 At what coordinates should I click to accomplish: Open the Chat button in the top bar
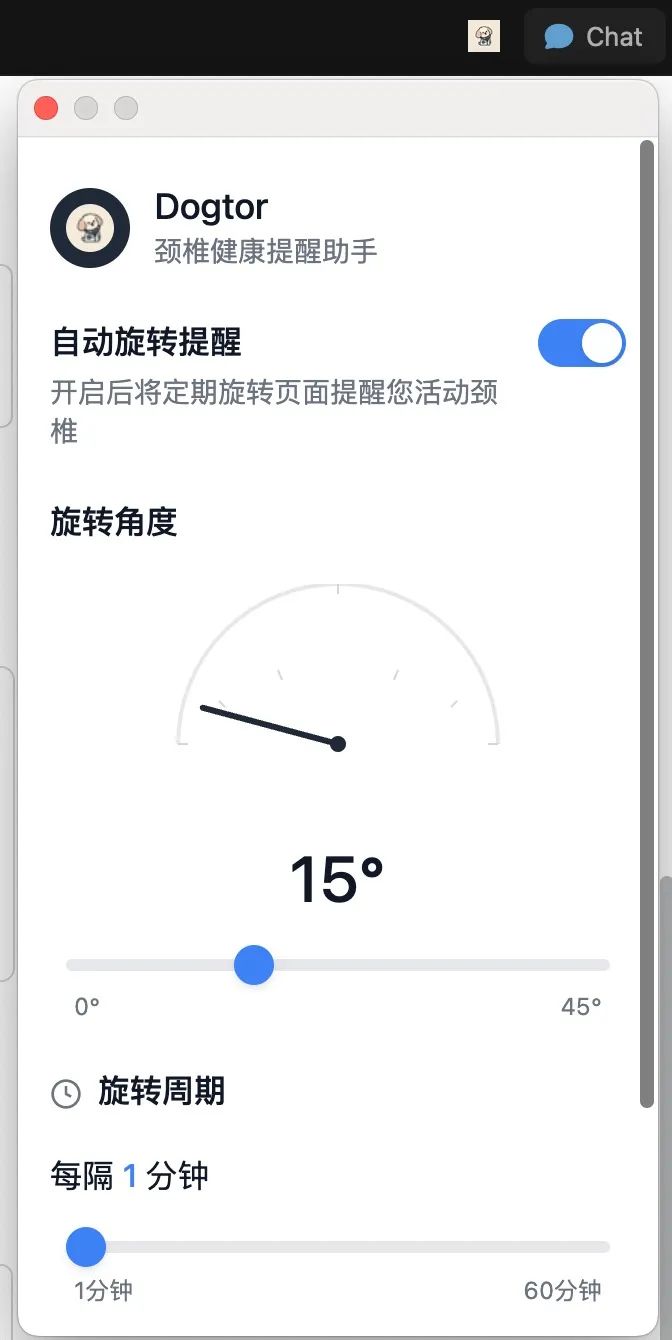(594, 38)
